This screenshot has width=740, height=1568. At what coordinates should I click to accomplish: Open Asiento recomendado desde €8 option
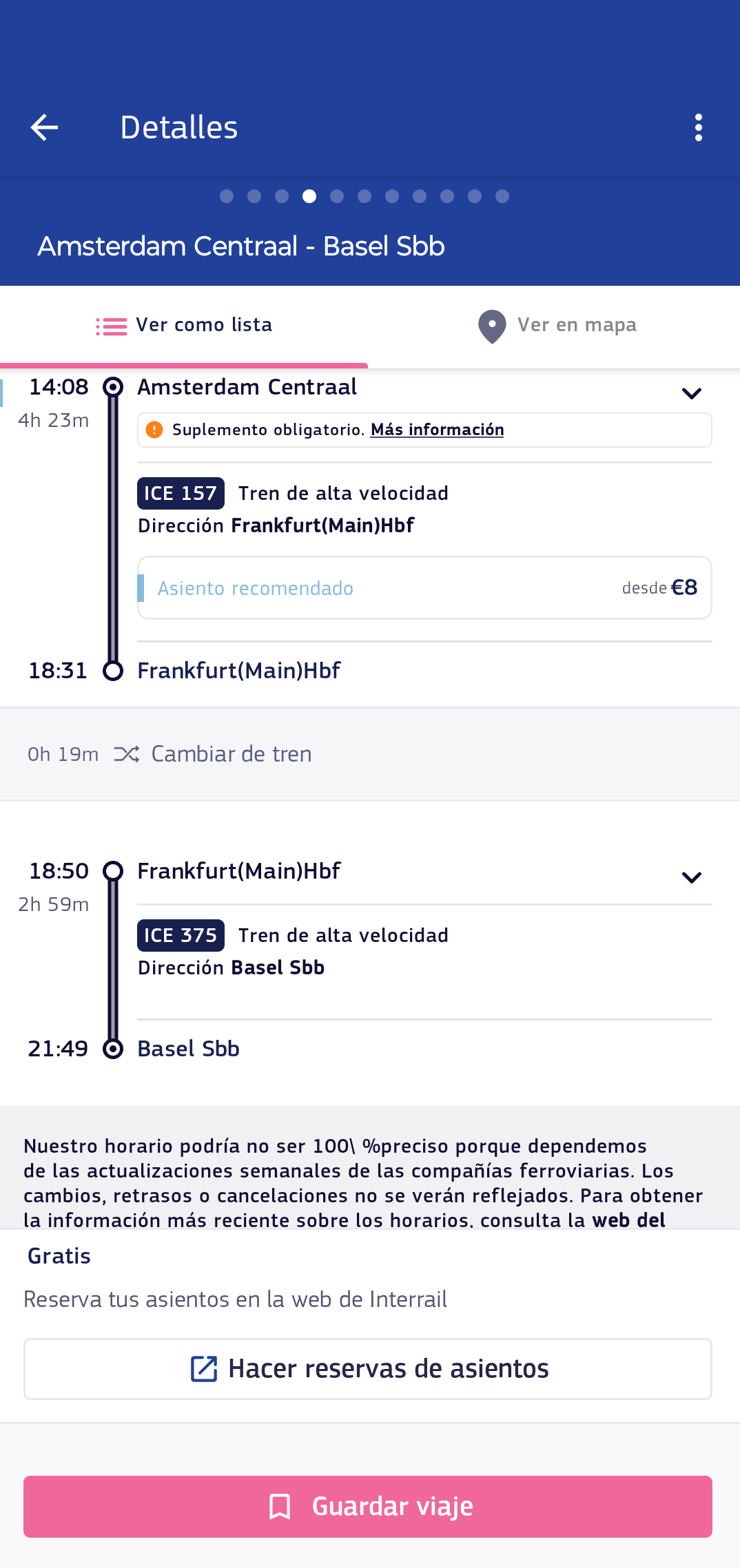click(424, 587)
